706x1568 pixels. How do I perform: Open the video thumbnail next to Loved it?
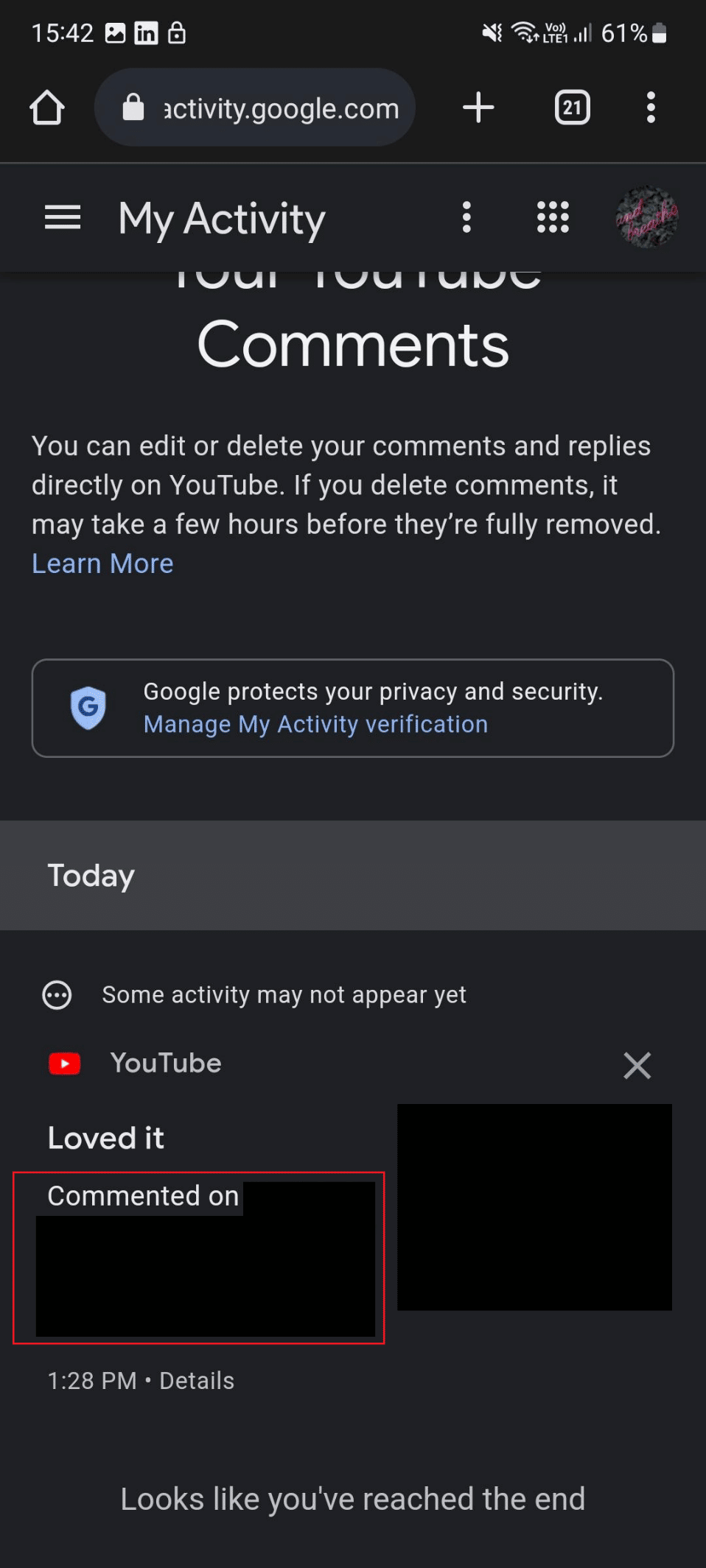tap(534, 1208)
